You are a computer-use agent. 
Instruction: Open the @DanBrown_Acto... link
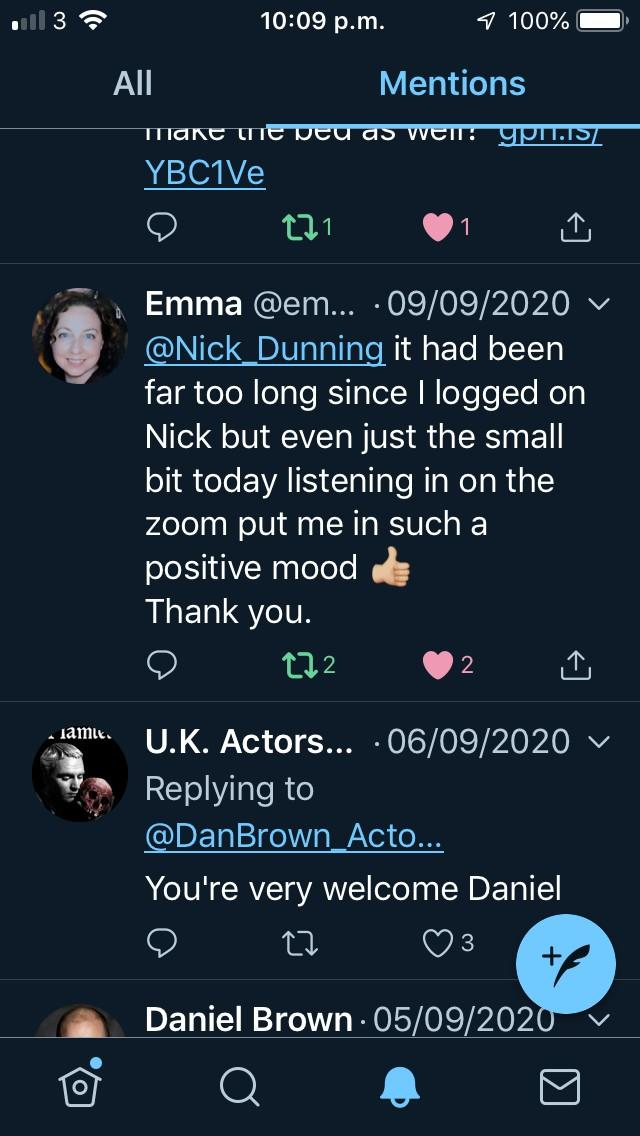[x=294, y=837]
